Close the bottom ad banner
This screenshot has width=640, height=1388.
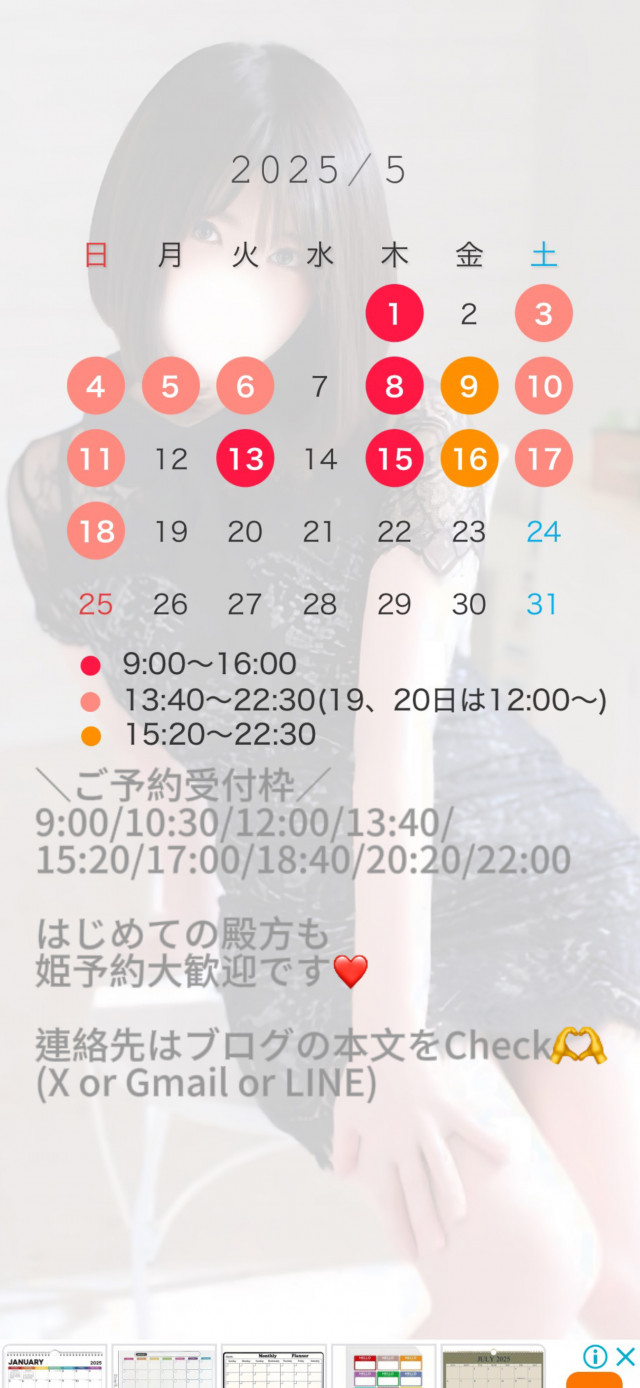point(625,1356)
